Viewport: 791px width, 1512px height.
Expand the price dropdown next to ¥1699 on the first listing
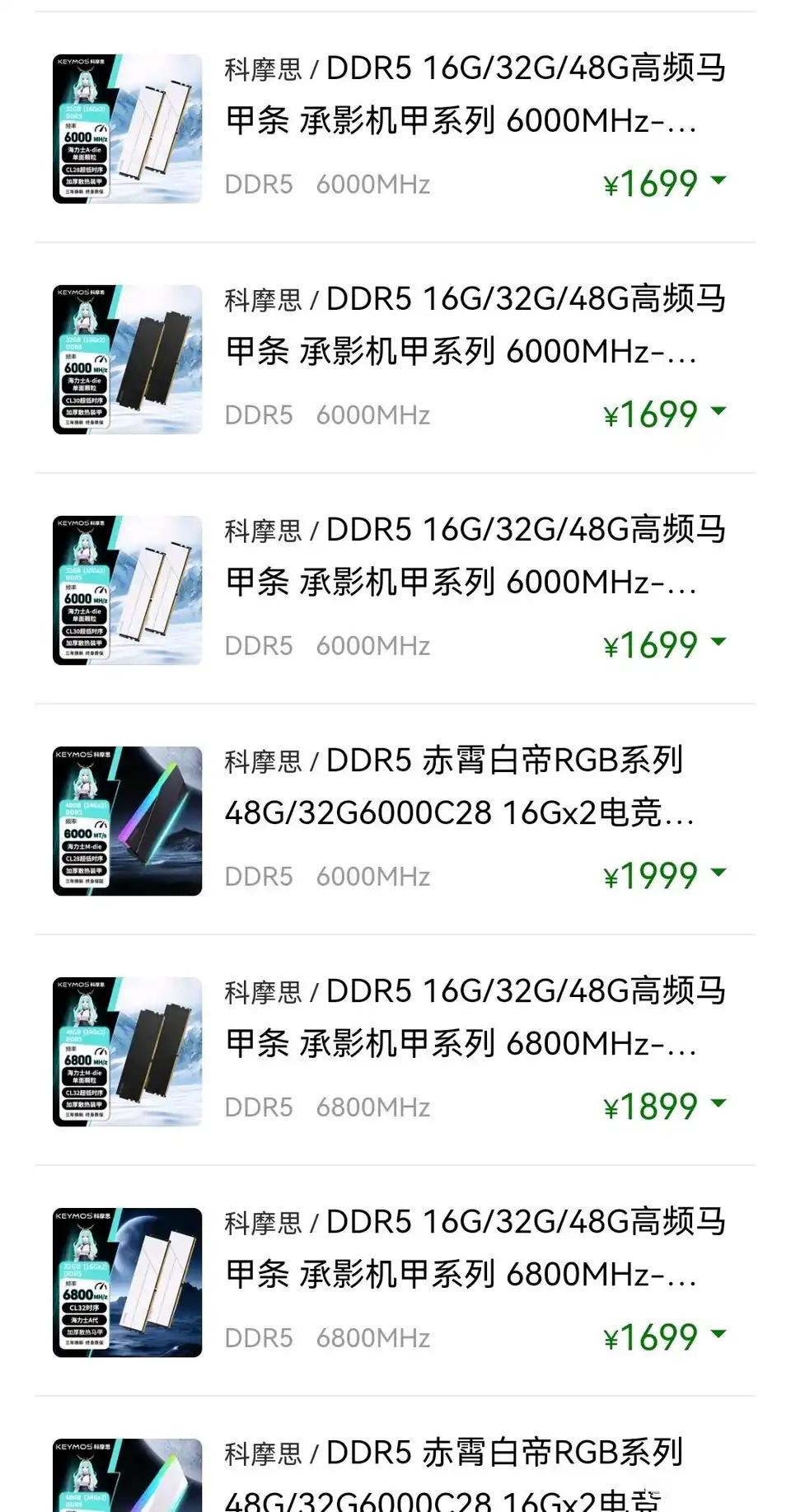point(718,182)
